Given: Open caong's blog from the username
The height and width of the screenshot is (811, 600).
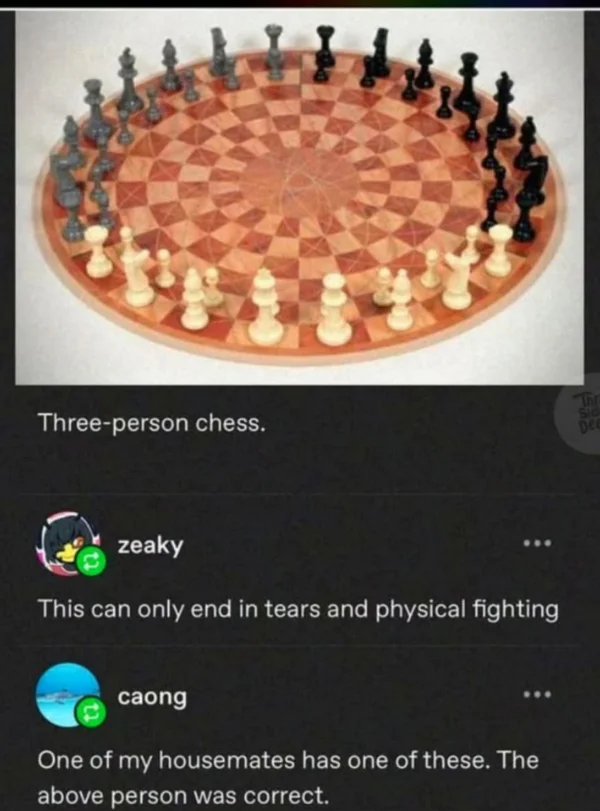Looking at the screenshot, I should [x=152, y=697].
